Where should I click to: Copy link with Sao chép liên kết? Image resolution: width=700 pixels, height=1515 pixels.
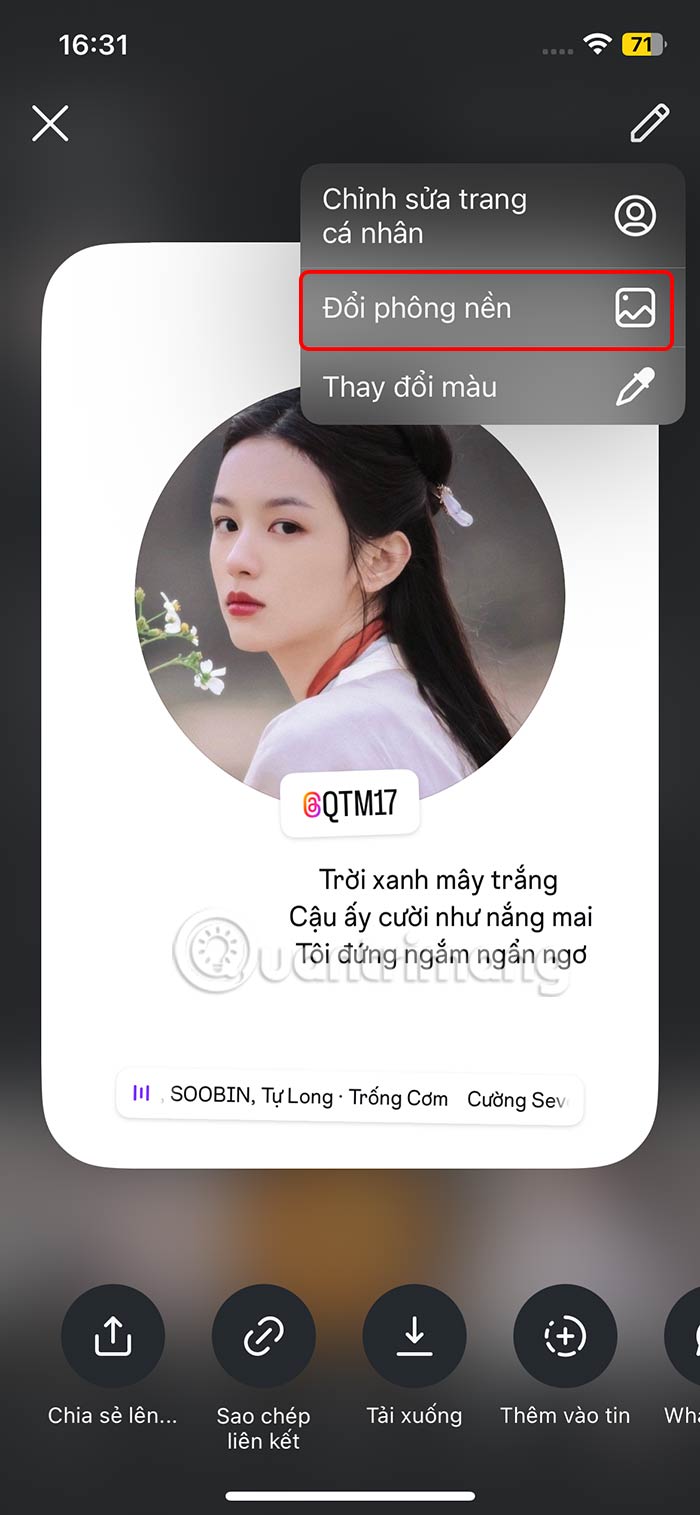coord(264,1336)
